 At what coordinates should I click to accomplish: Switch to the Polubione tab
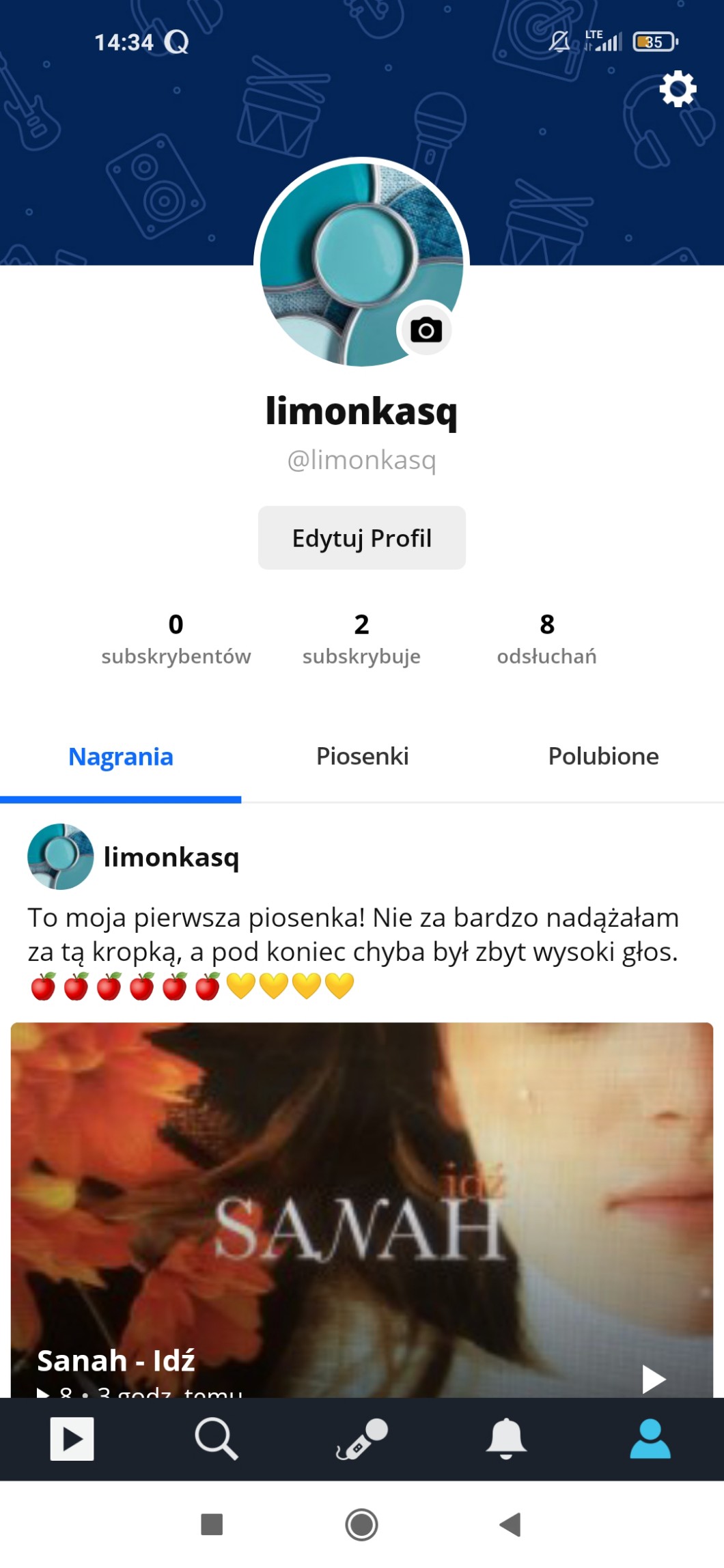603,757
